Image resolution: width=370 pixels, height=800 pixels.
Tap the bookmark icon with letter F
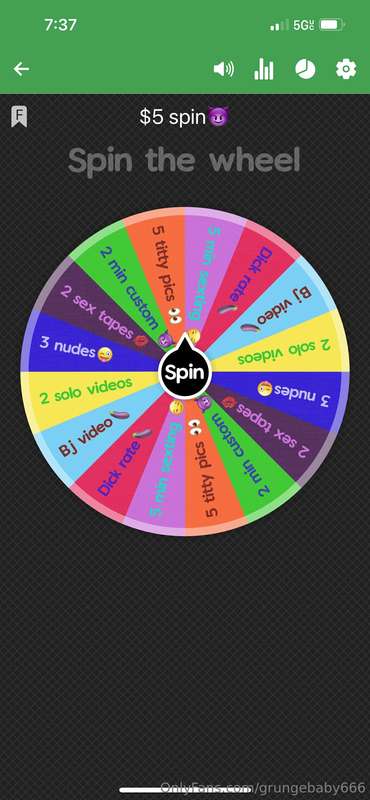(x=19, y=117)
